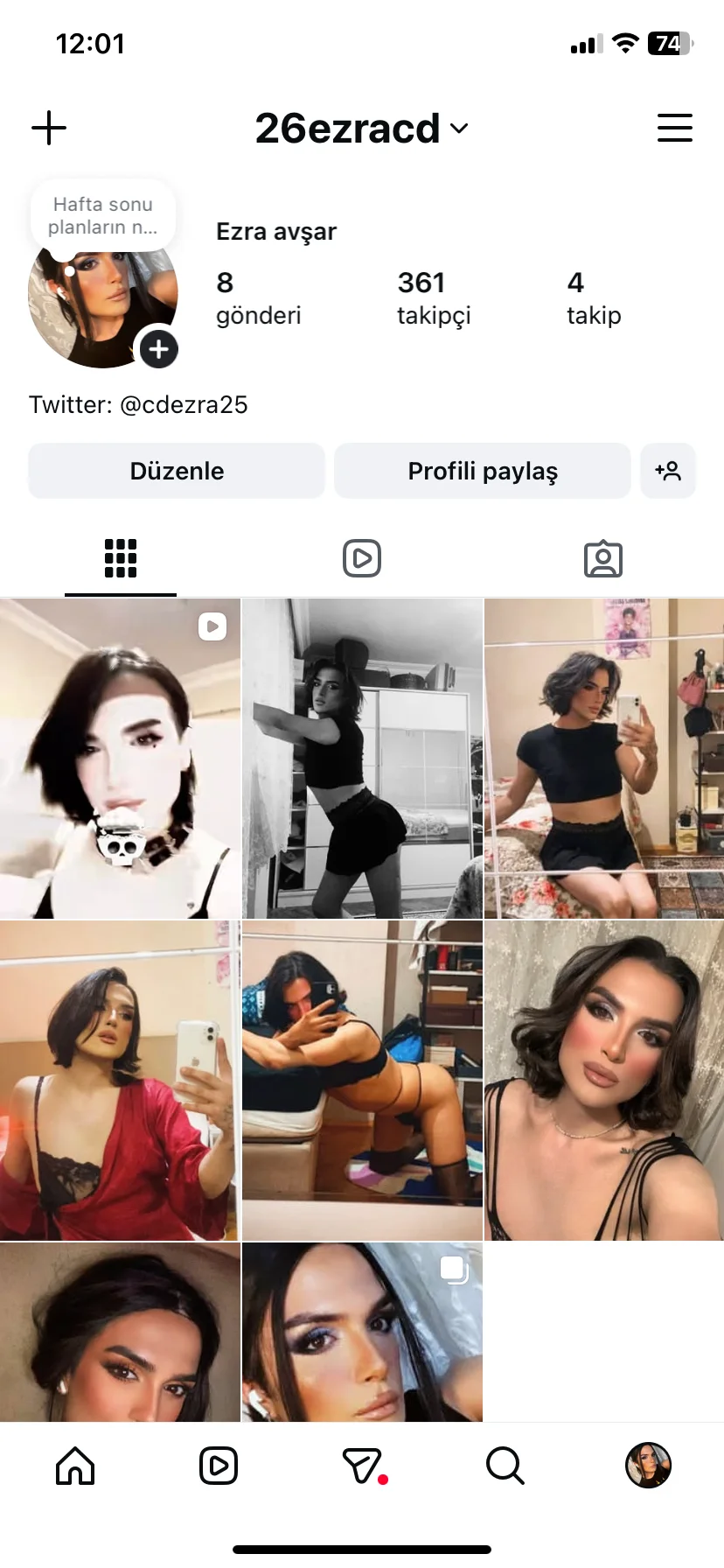Viewport: 724px width, 1568px height.
Task: Tap Profili paylaş button
Action: coord(483,471)
